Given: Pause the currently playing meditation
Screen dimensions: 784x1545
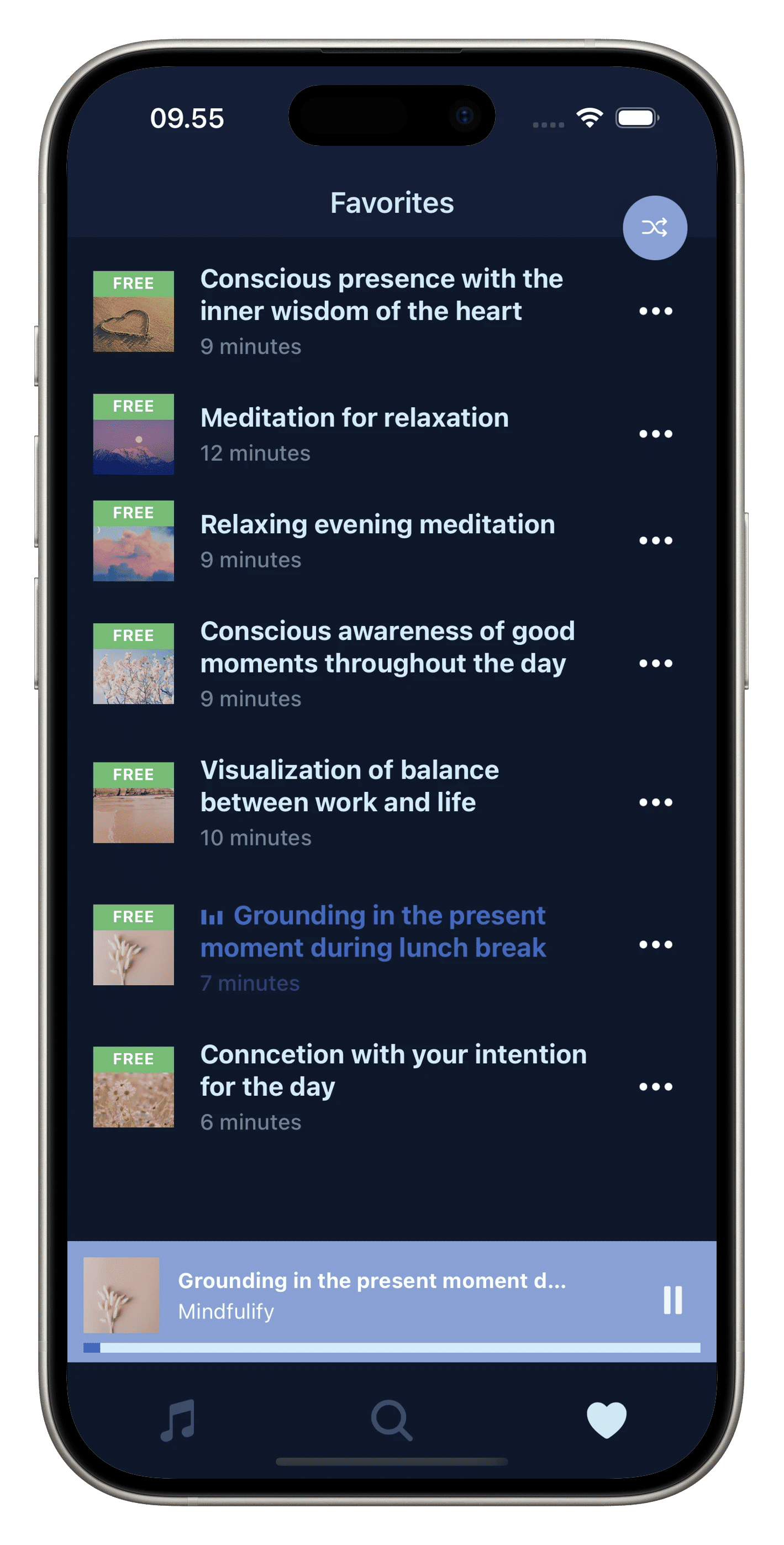Looking at the screenshot, I should (x=672, y=1300).
